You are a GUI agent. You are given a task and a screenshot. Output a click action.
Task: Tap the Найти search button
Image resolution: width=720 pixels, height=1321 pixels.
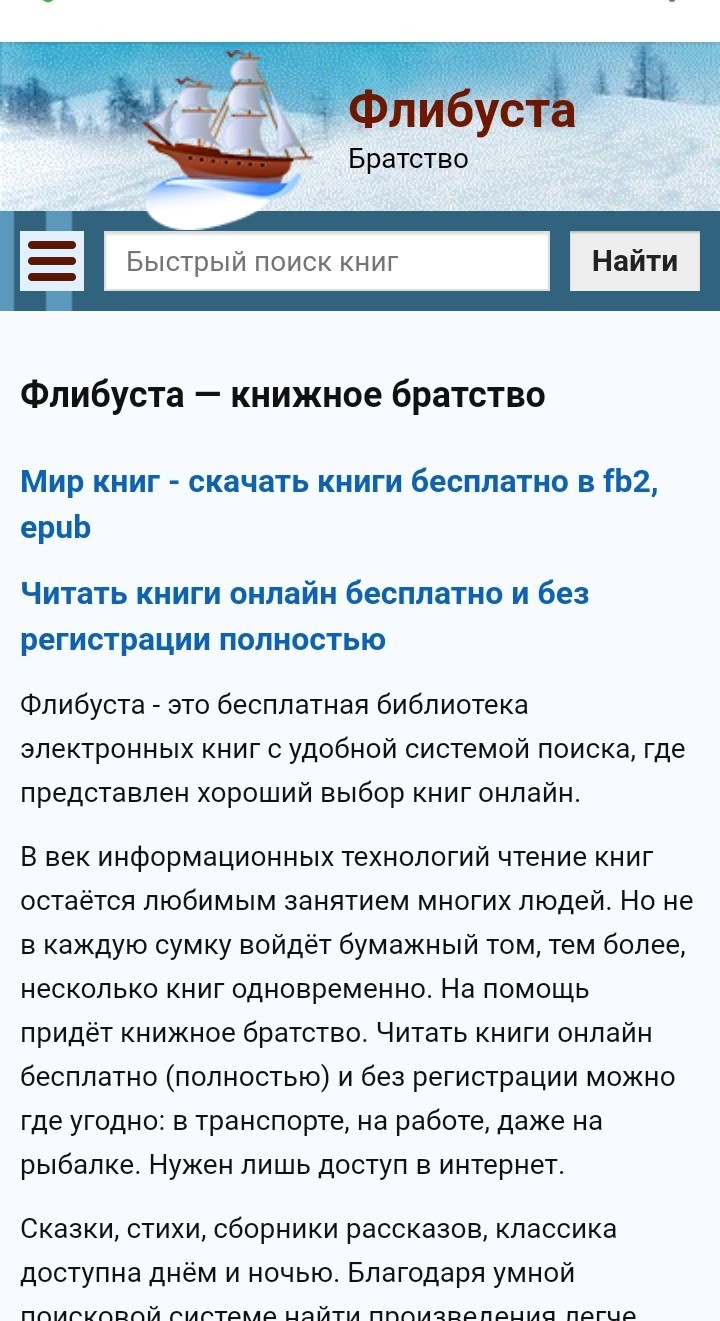coord(635,261)
